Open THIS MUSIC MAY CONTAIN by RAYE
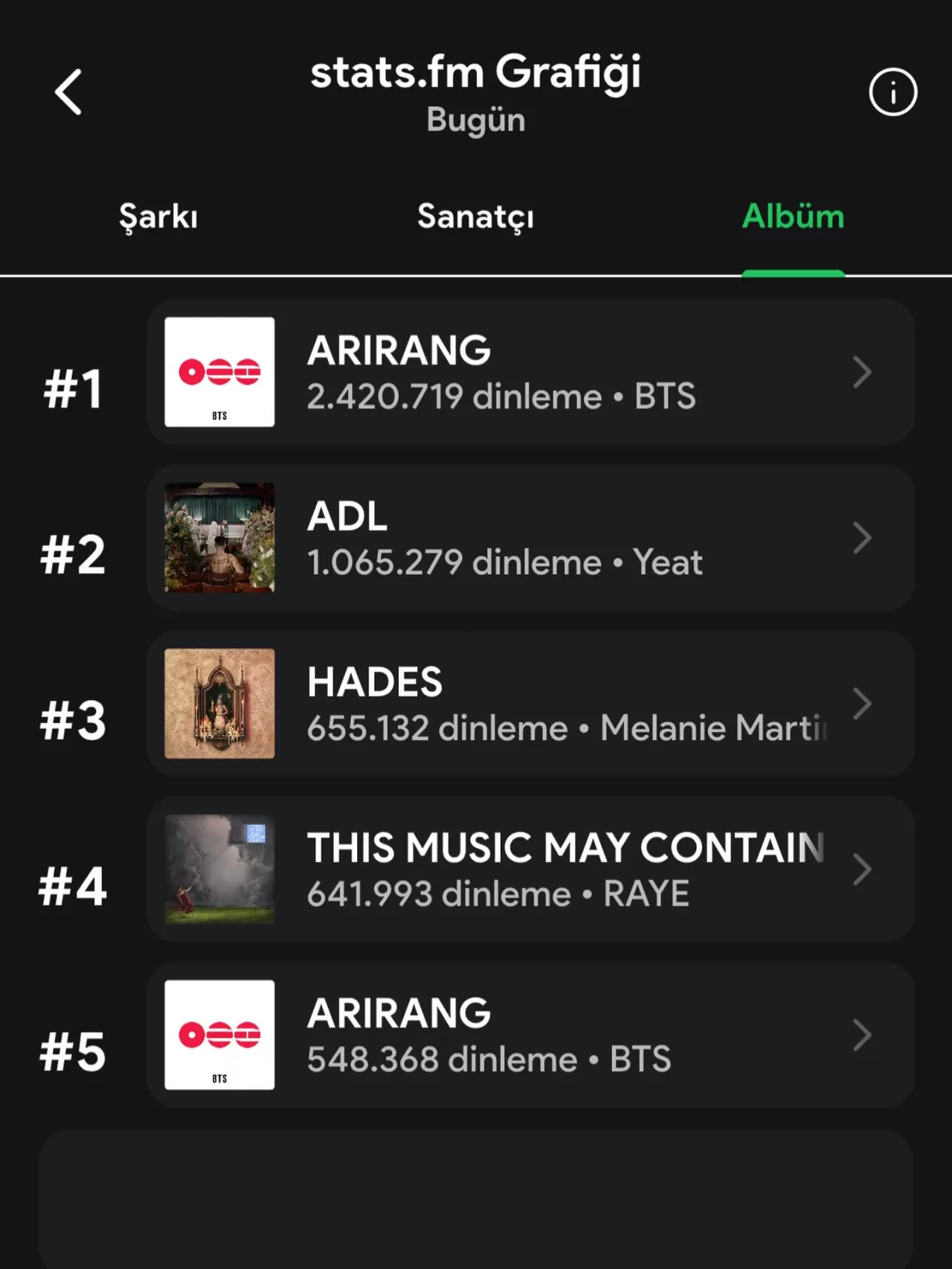The image size is (952, 1269). (x=530, y=870)
